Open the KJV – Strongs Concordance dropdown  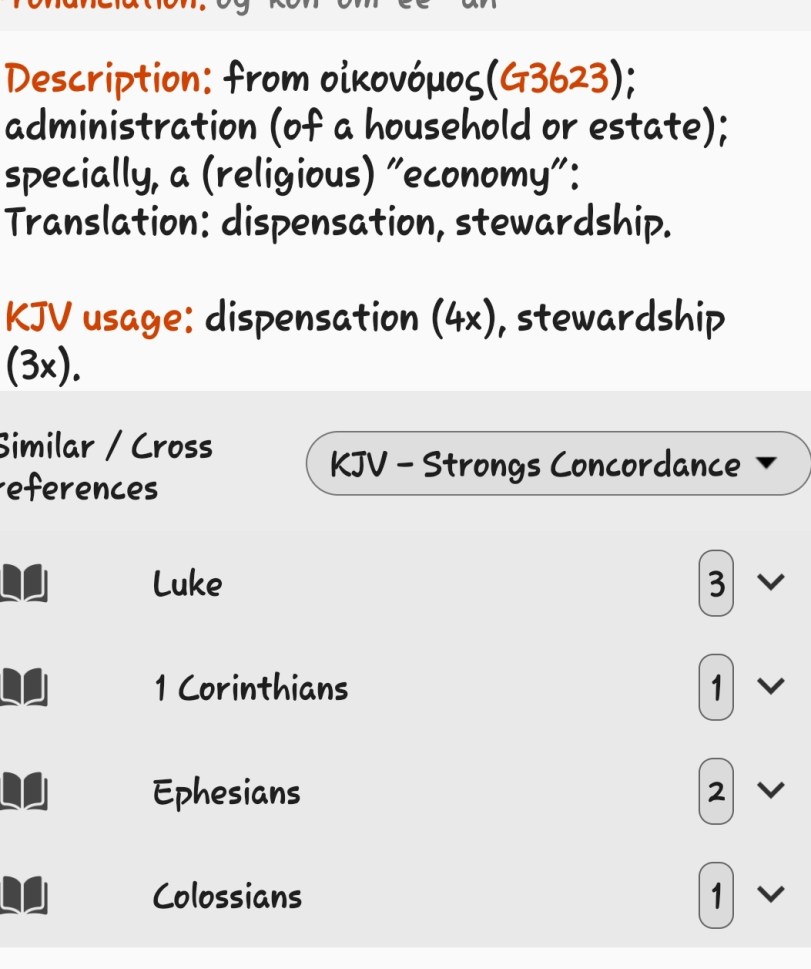tap(556, 464)
